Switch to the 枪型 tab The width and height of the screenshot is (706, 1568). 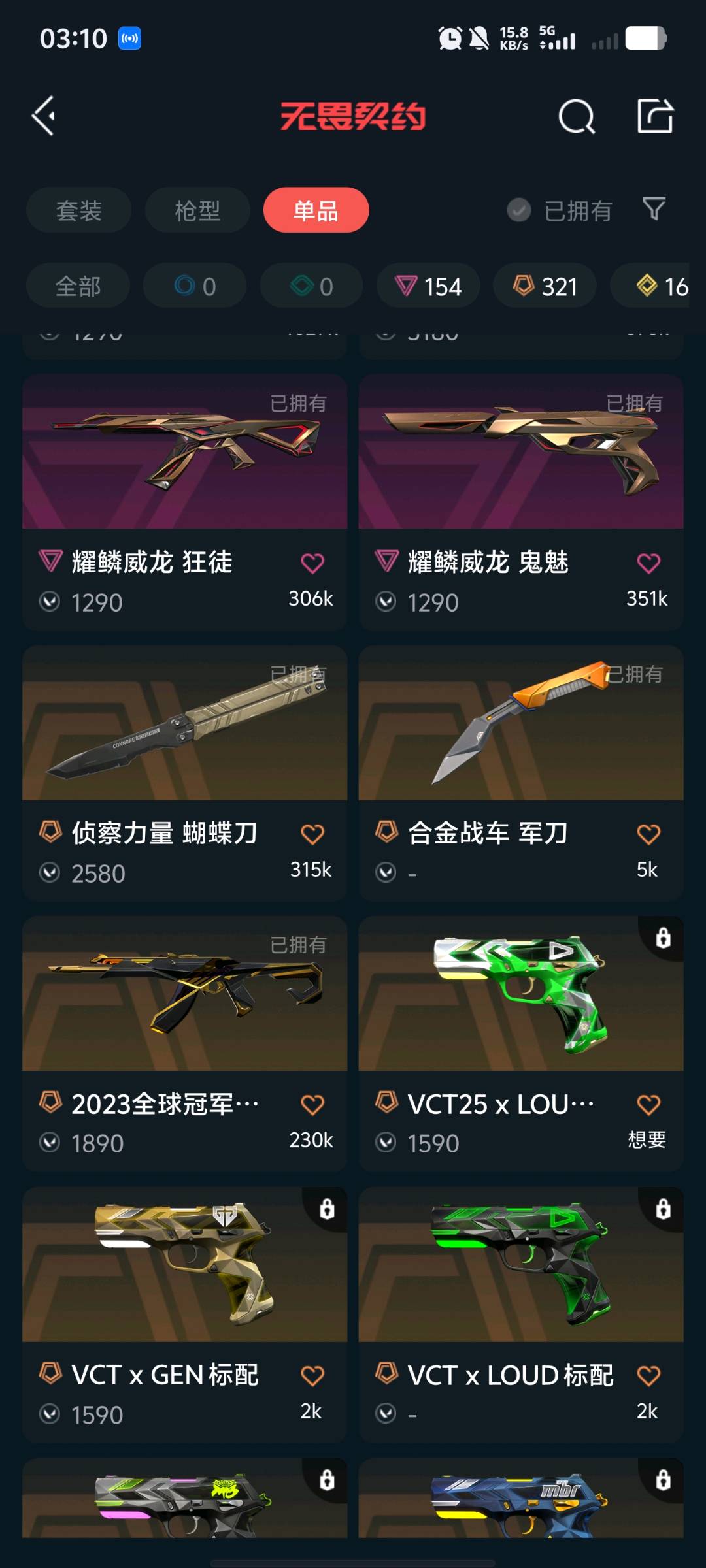(197, 210)
